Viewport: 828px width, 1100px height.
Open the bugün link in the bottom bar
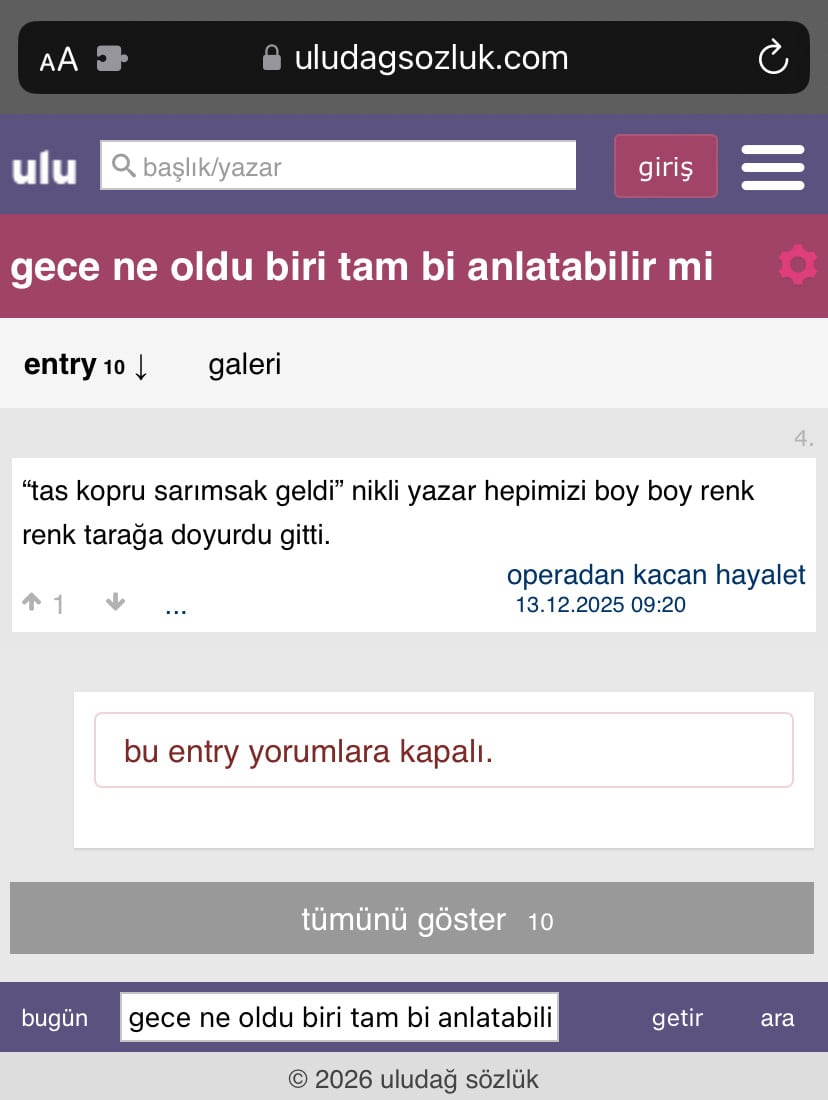click(x=55, y=1018)
